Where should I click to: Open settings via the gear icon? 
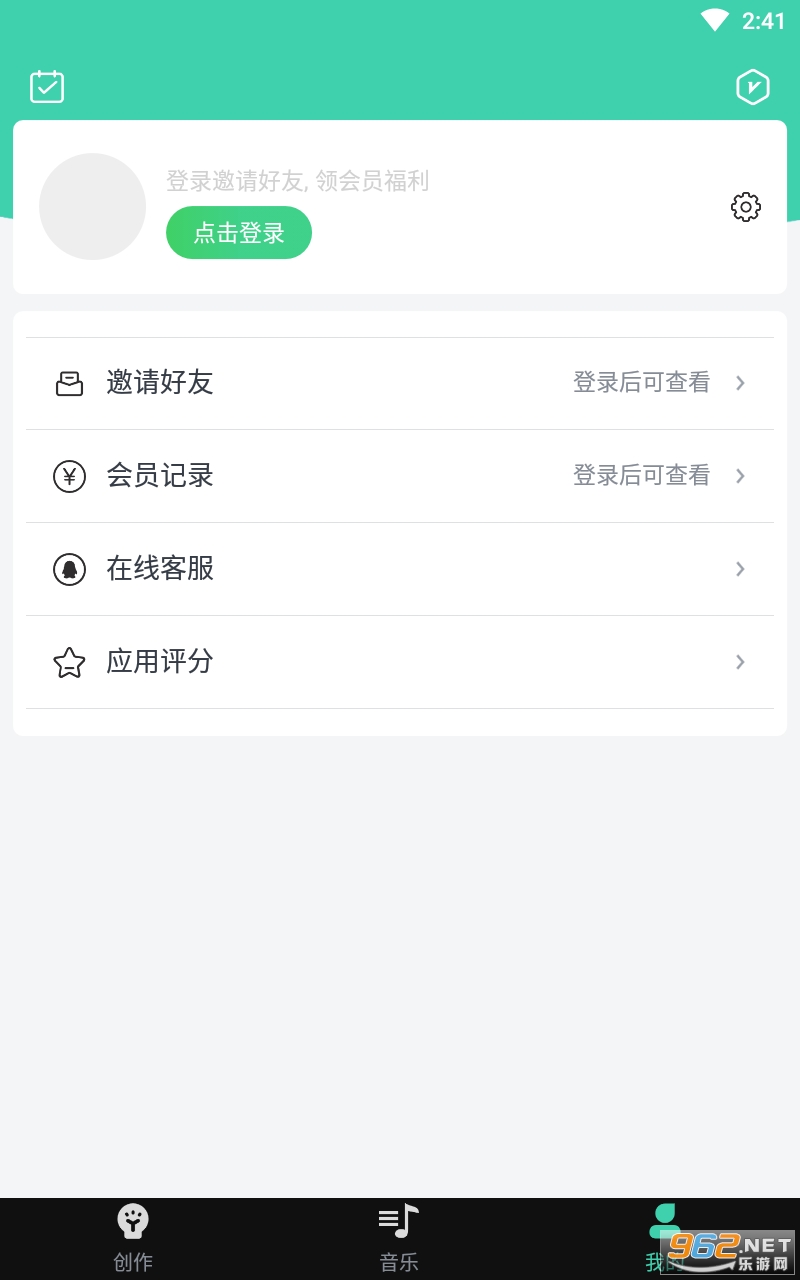(x=746, y=207)
